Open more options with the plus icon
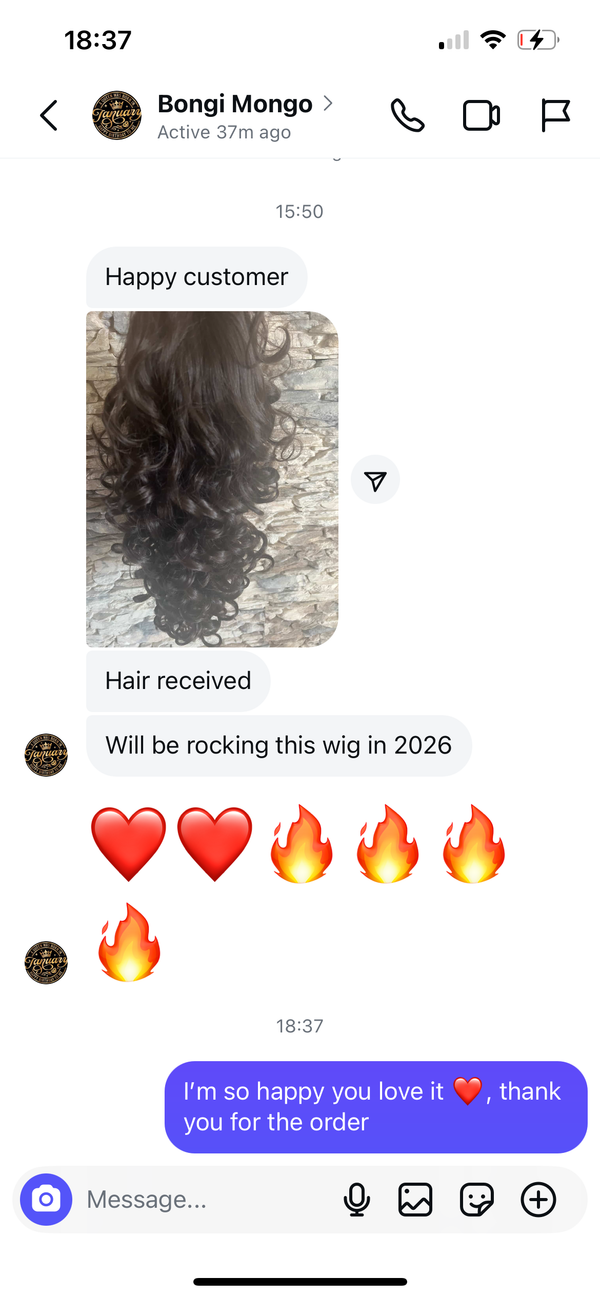The width and height of the screenshot is (600, 1298). click(538, 1199)
